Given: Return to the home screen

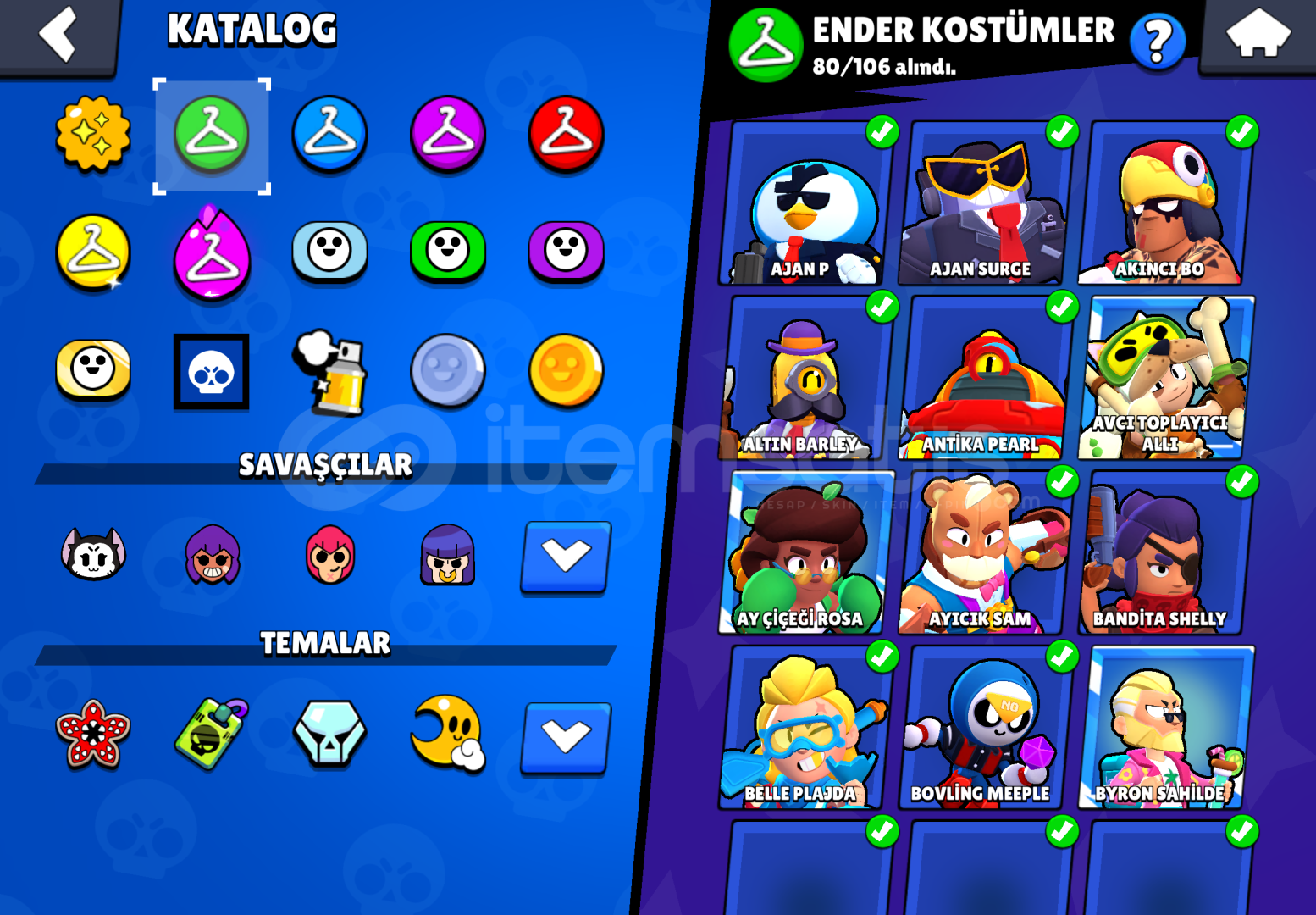Looking at the screenshot, I should click(x=1258, y=34).
